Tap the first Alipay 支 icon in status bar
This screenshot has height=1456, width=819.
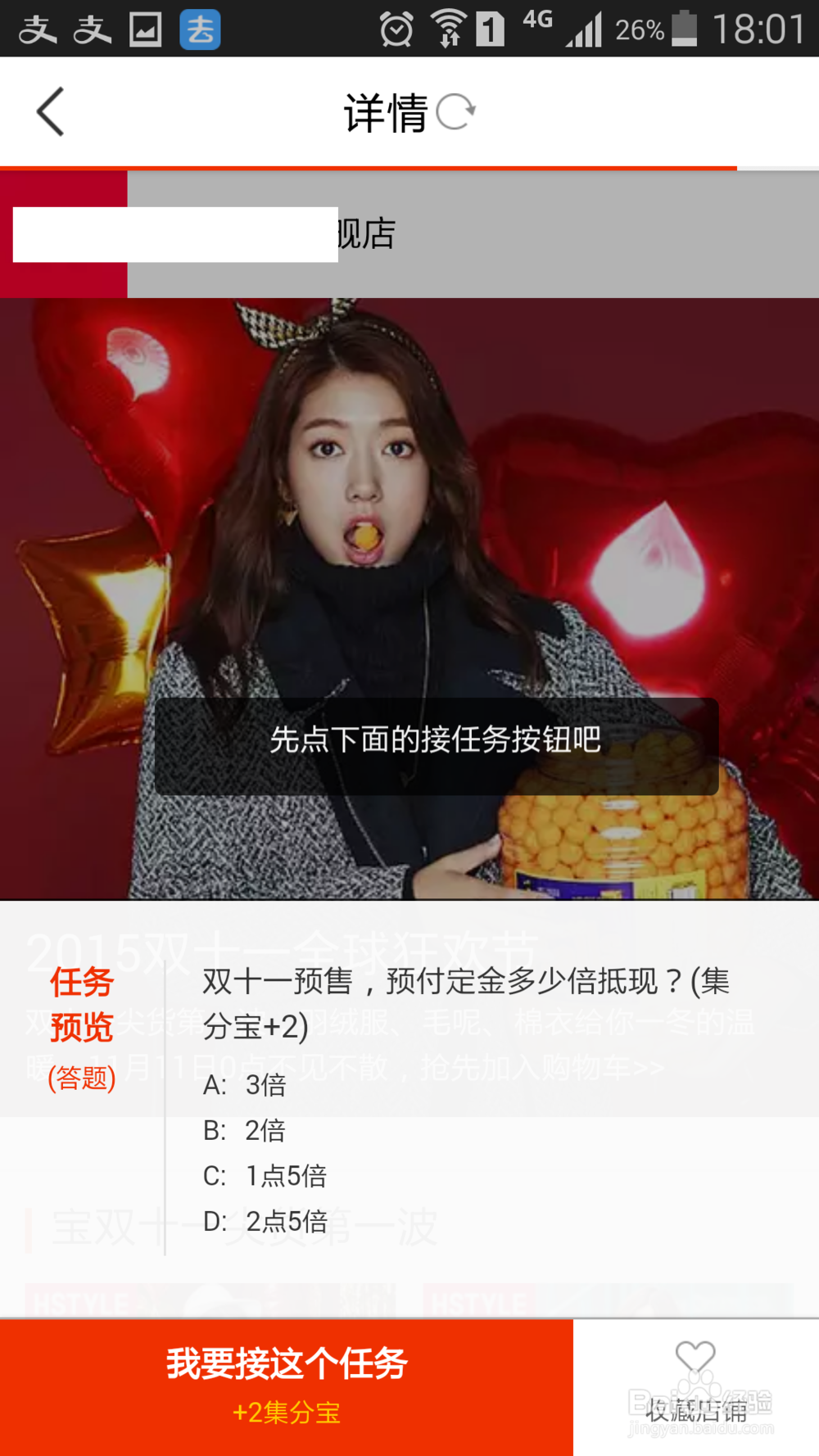click(37, 29)
